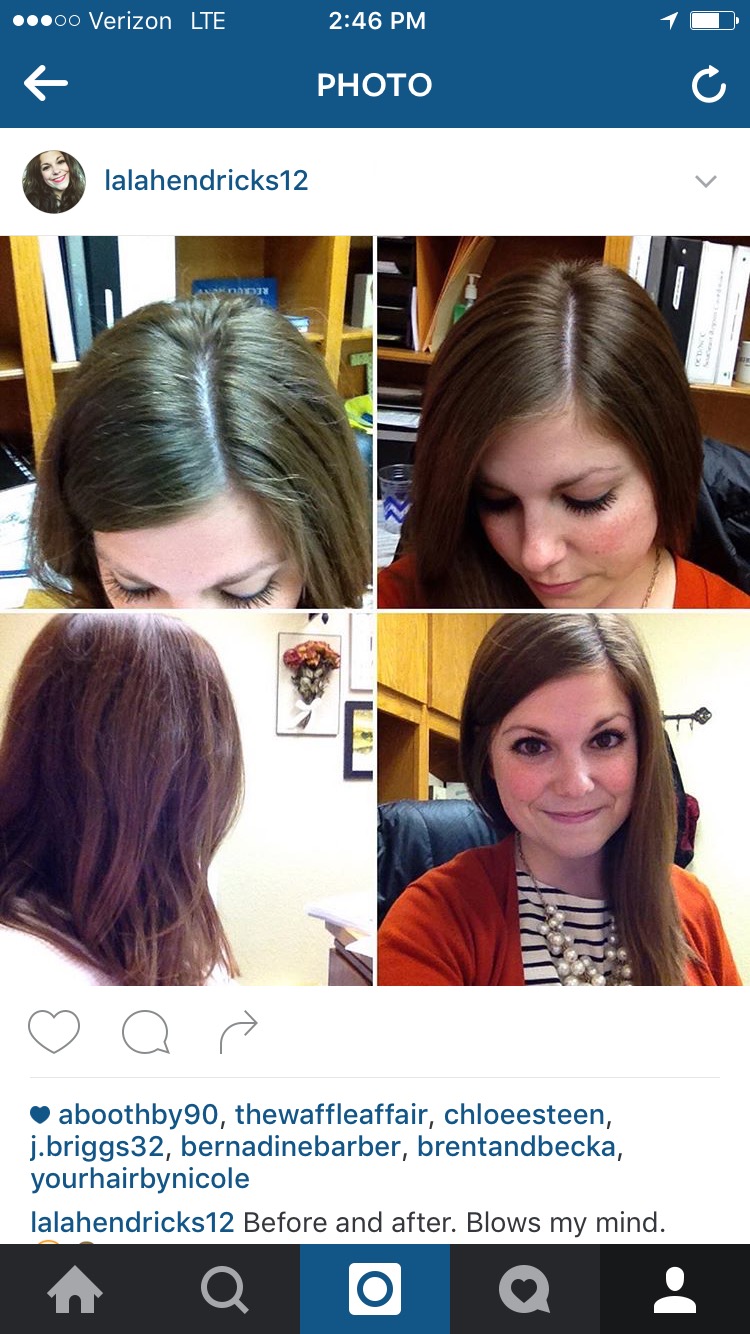Open j.briggs32 in the likers list

tap(98, 1146)
